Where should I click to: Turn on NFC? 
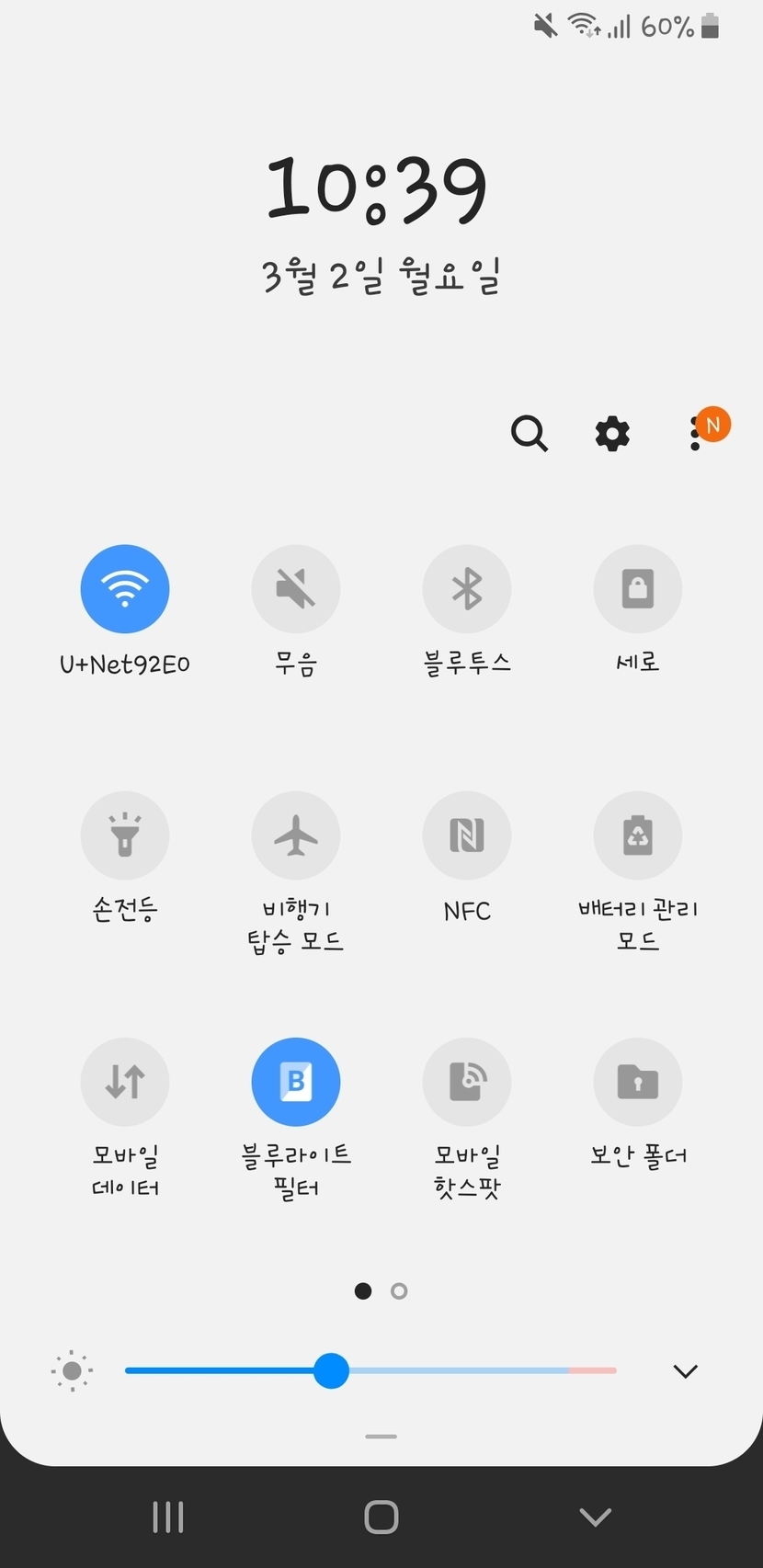pyautogui.click(x=467, y=835)
